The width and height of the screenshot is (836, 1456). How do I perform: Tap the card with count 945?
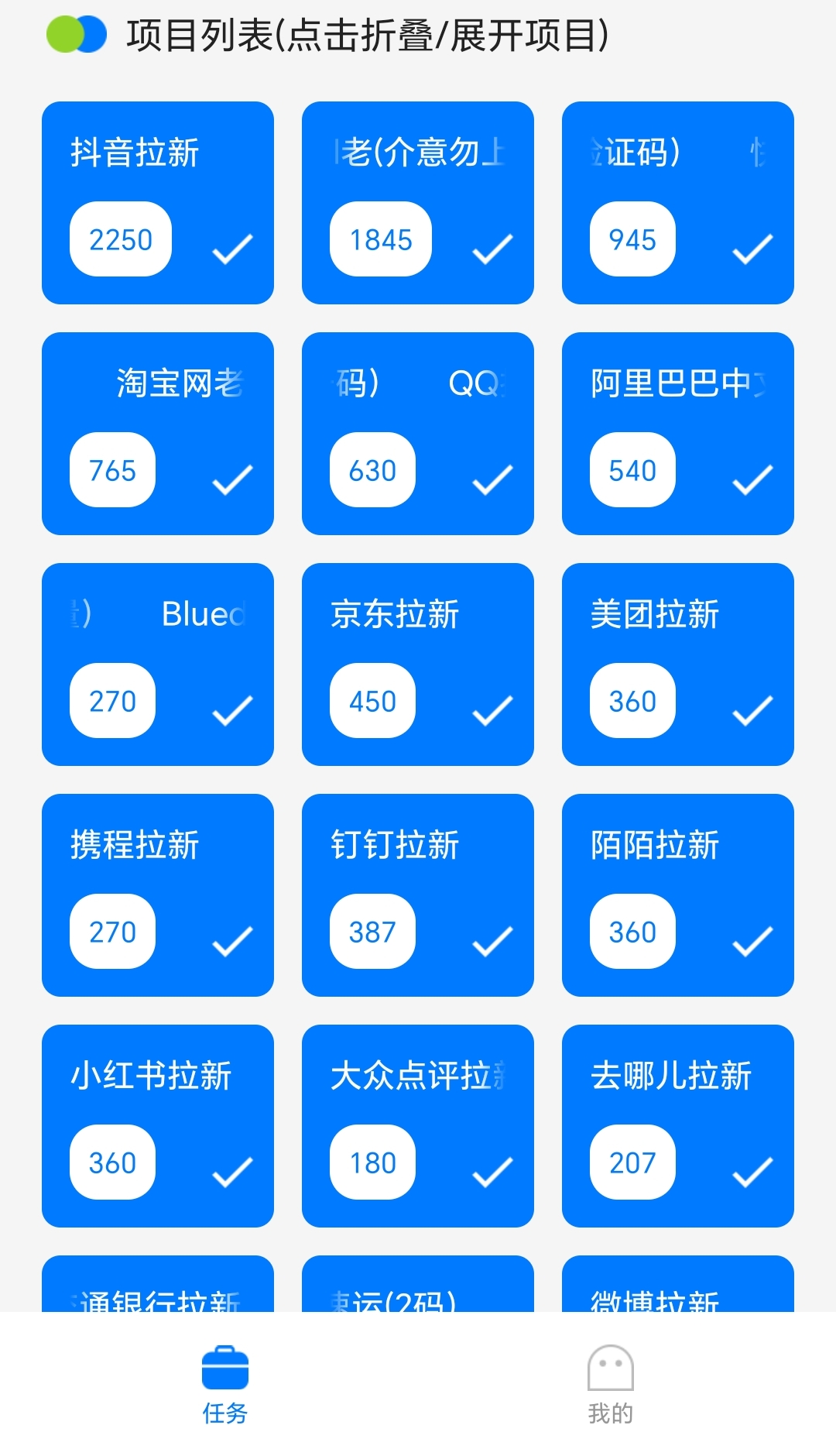[678, 203]
